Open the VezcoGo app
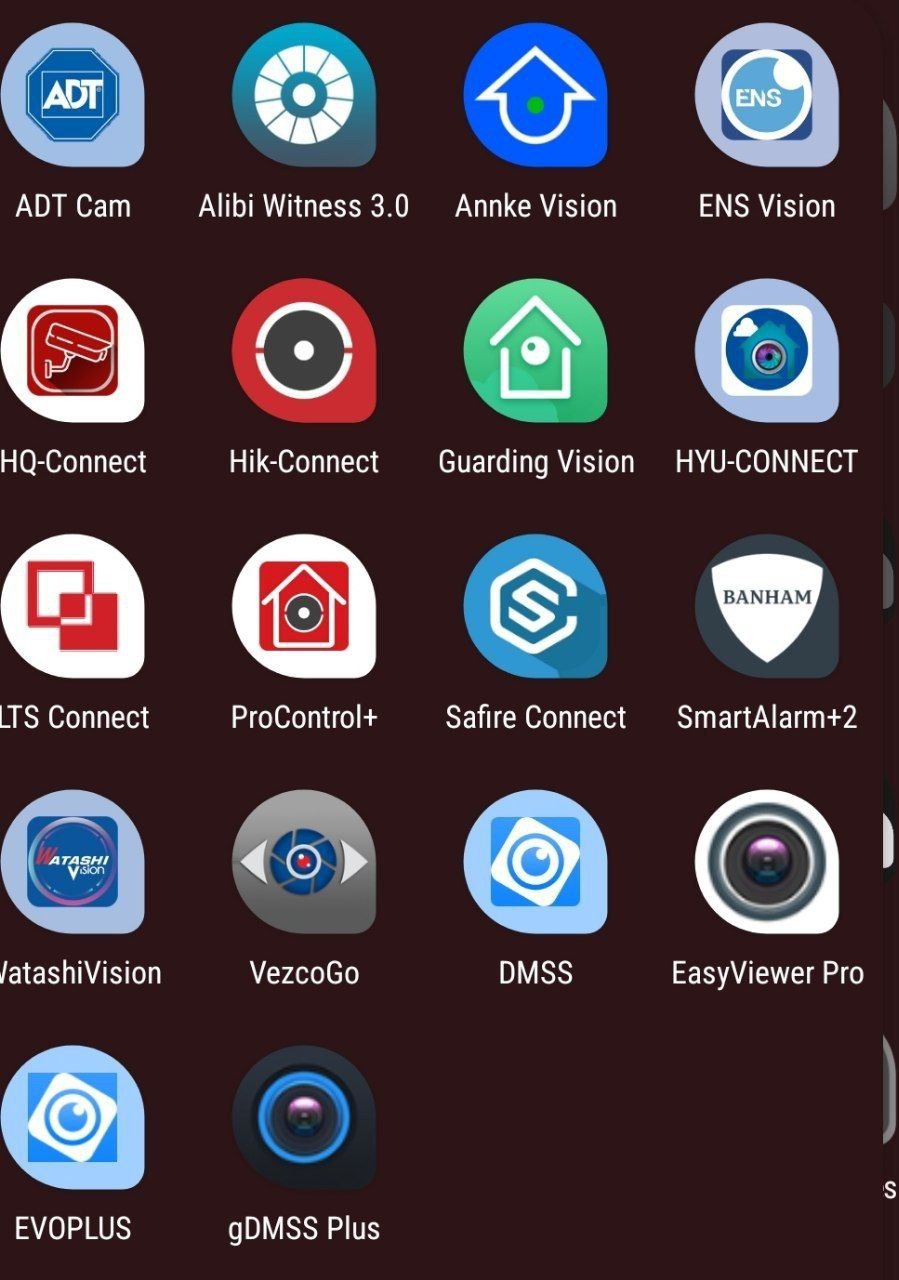 point(304,862)
